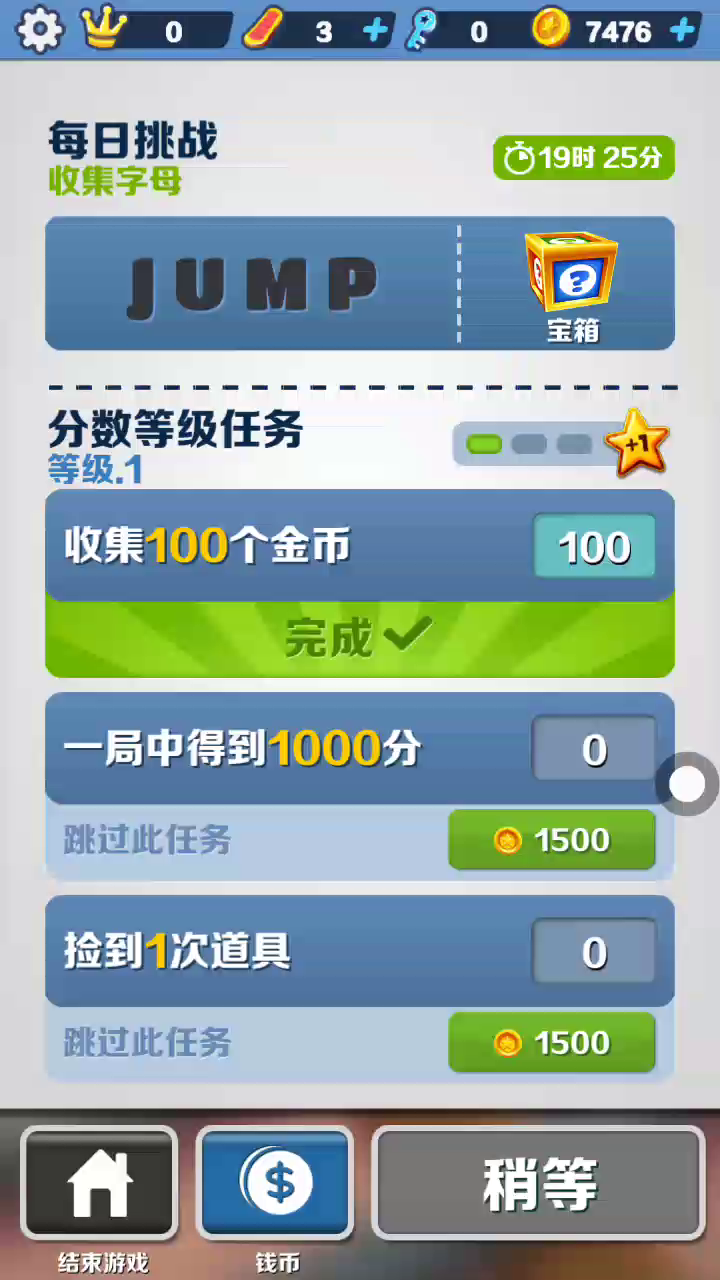Add more hoverboards with the plus
The image size is (720, 1280).
375,31
